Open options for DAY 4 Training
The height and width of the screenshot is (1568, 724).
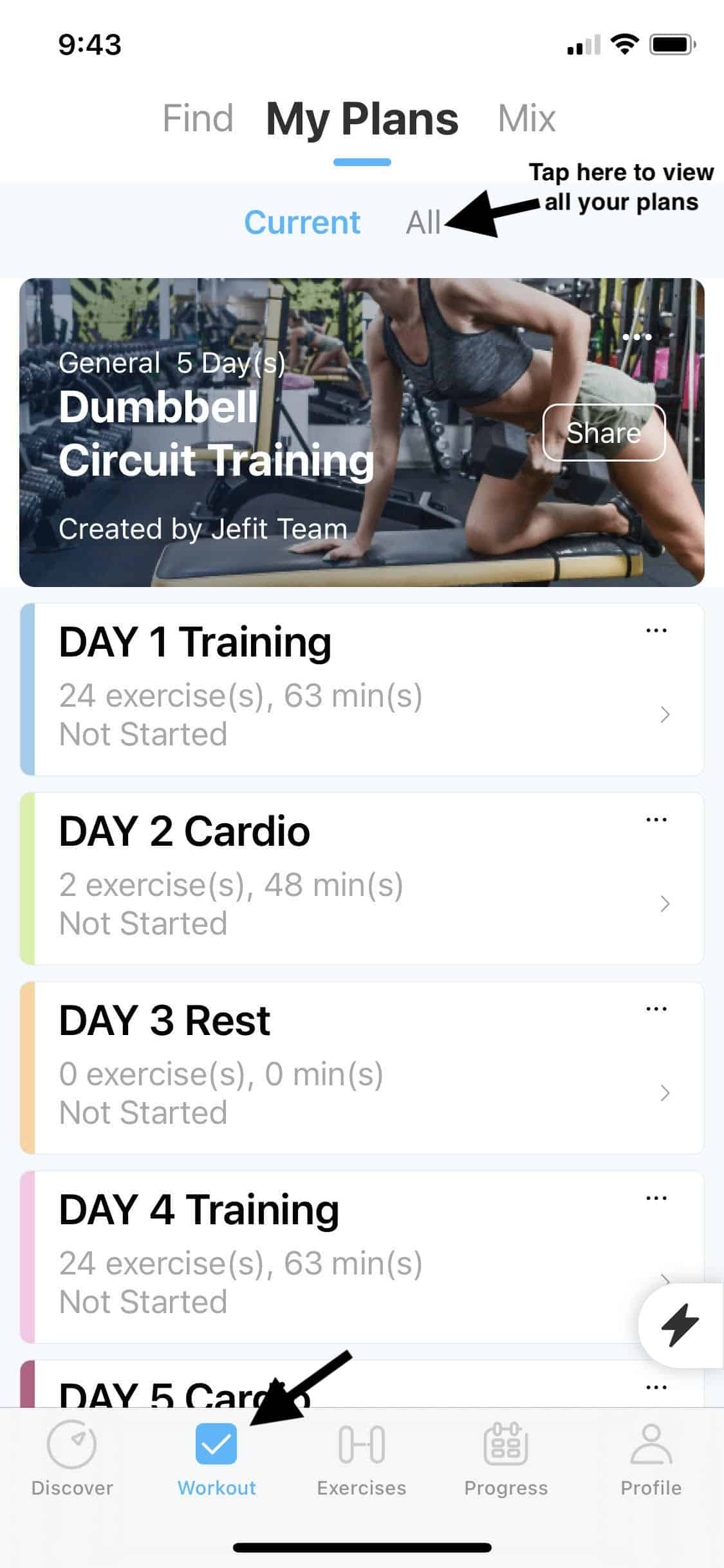[656, 1198]
